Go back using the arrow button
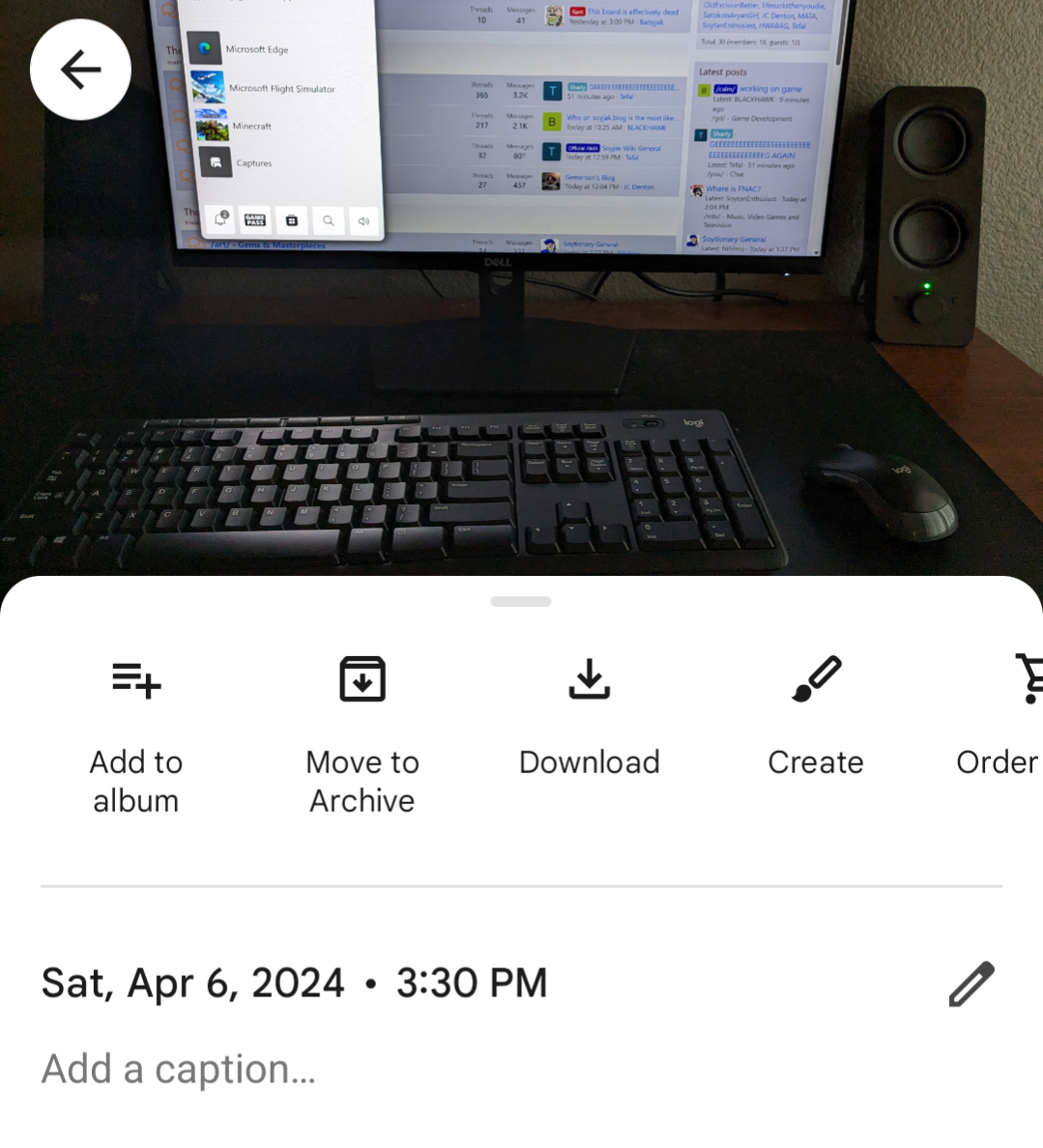The width and height of the screenshot is (1043, 1148). pos(80,70)
